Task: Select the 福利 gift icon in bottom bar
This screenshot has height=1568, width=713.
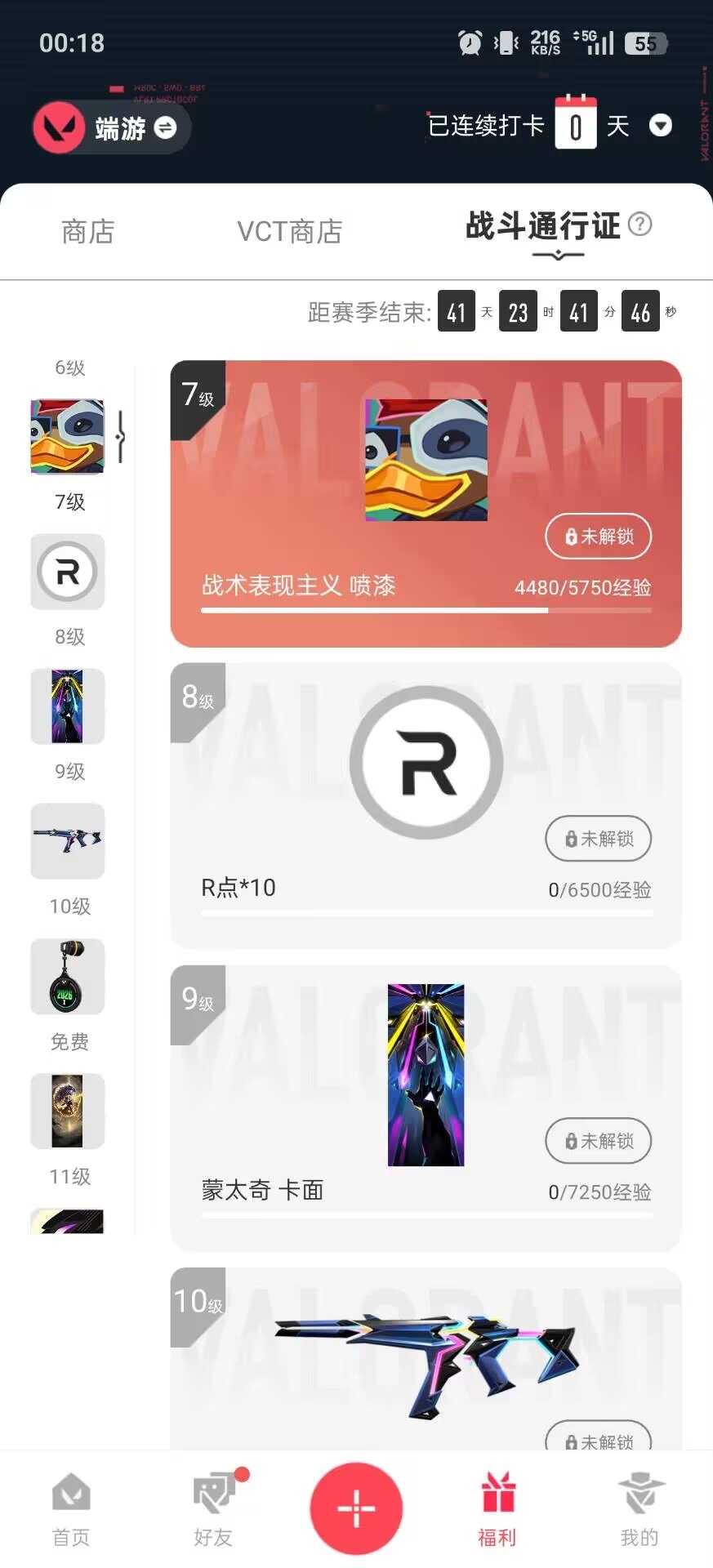Action: pos(498,1507)
